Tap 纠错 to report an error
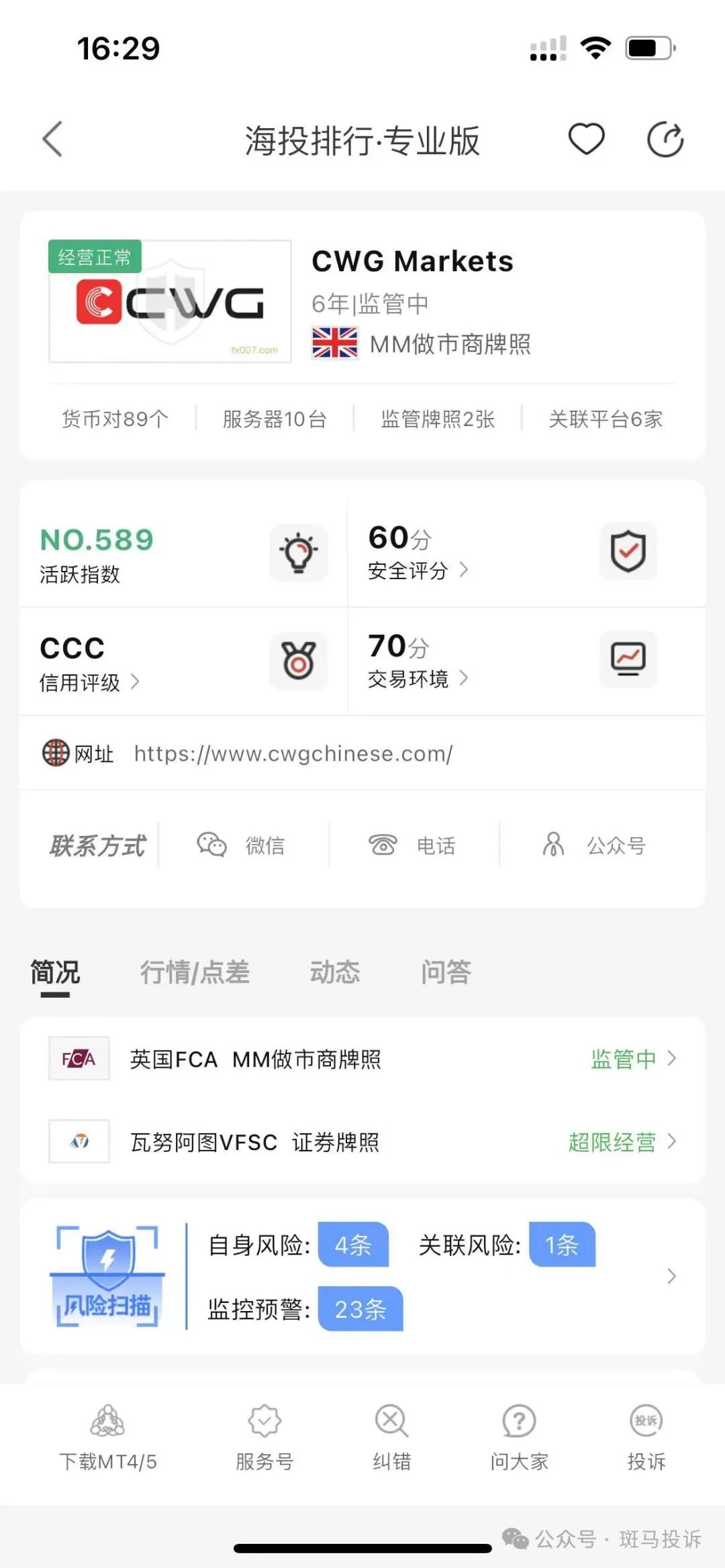725x1568 pixels. (392, 1437)
